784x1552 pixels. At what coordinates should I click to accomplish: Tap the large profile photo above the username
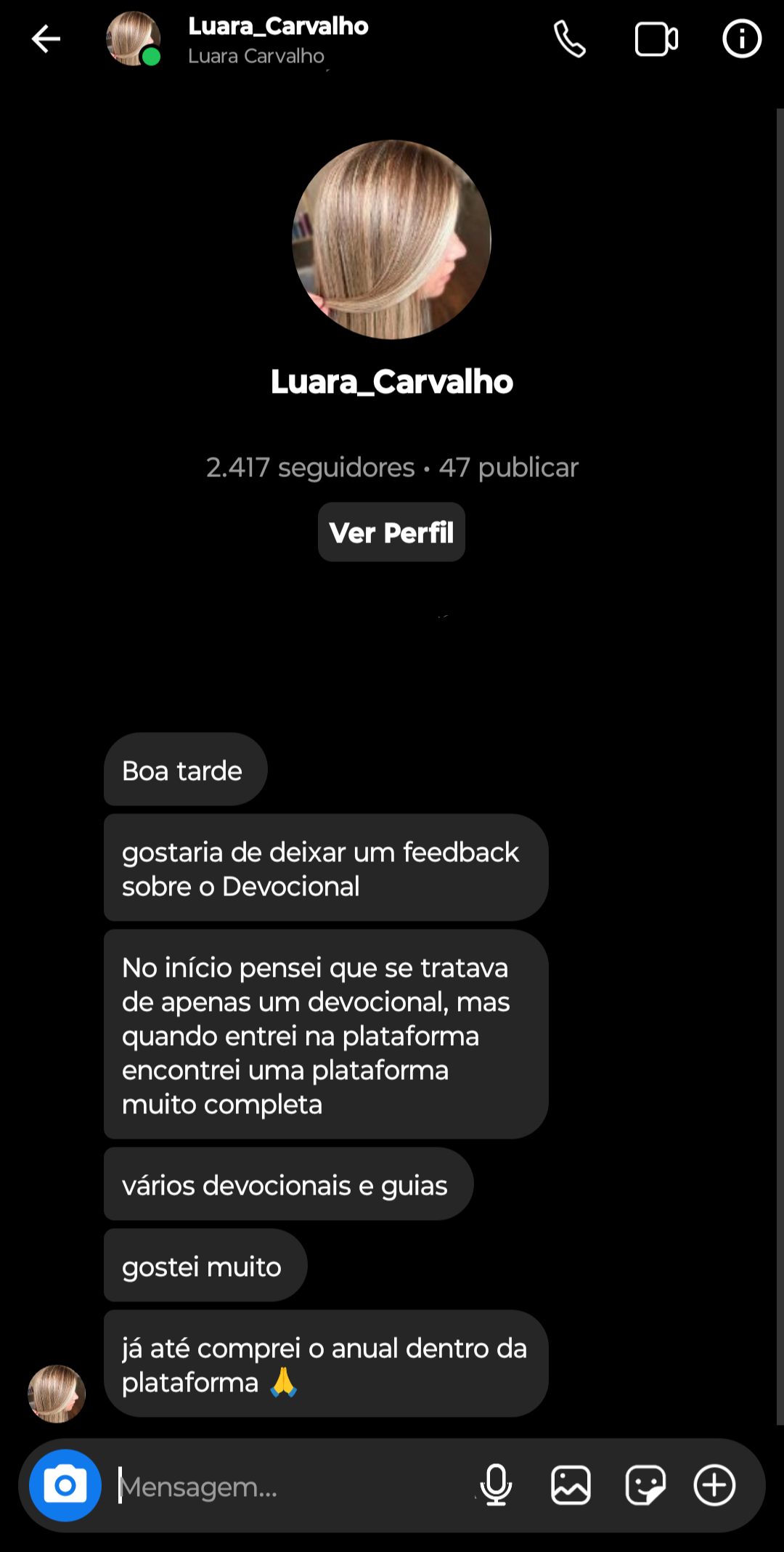391,240
